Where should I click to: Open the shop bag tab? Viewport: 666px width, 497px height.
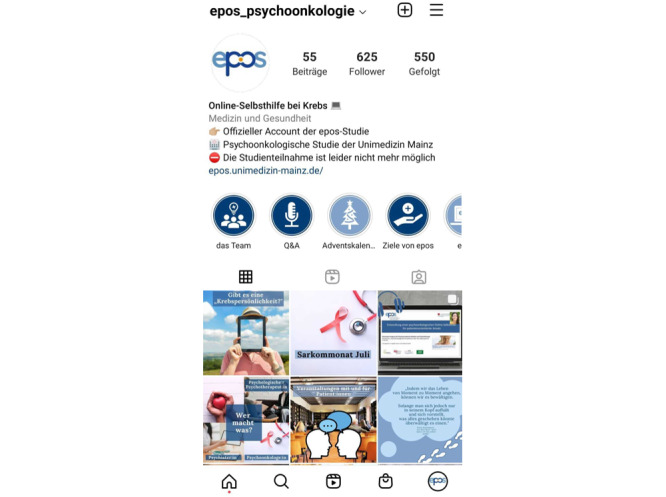coord(385,481)
